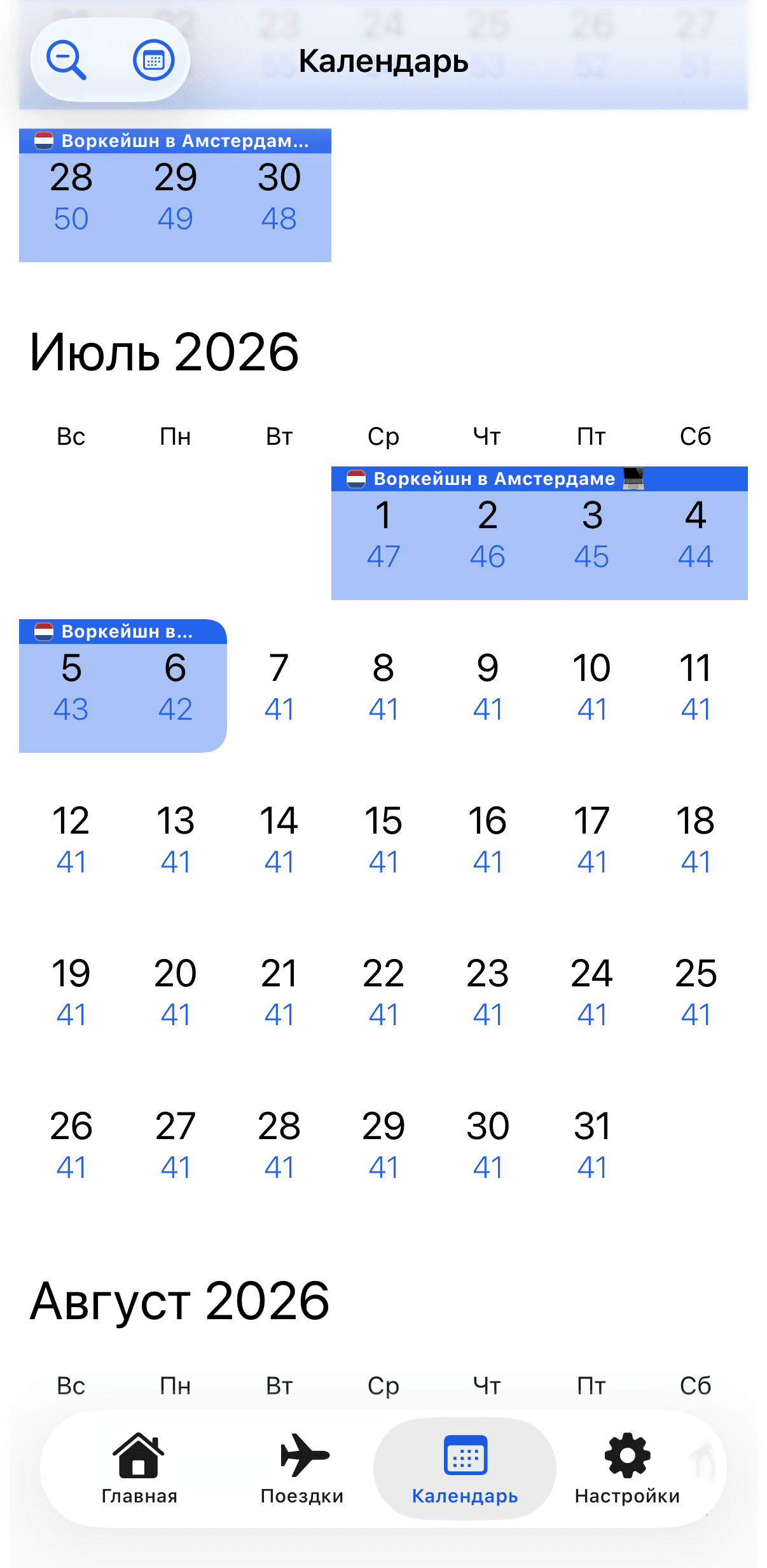Choose July 15 in the calendar

point(383,840)
